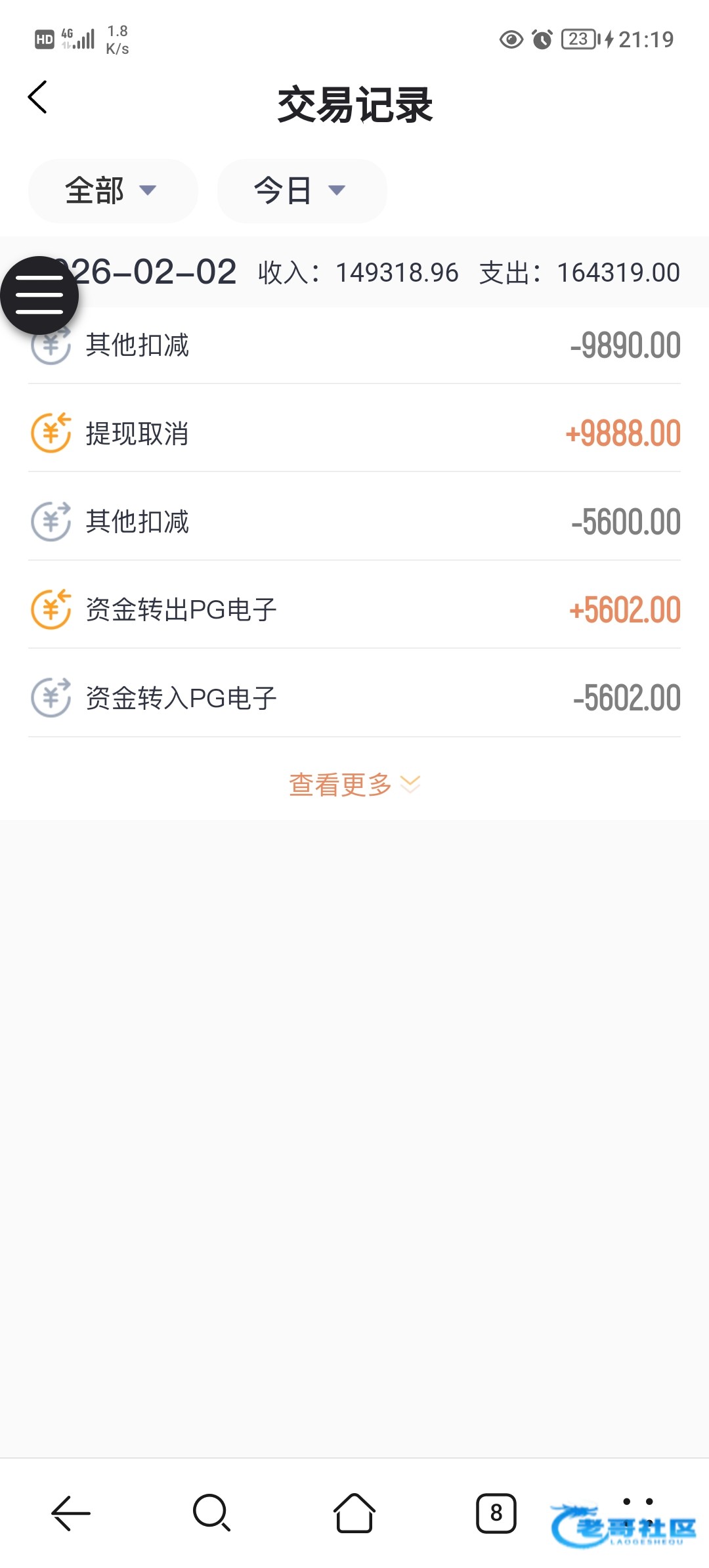
Task: Open the 全部 type filter dropdown
Action: pos(112,191)
